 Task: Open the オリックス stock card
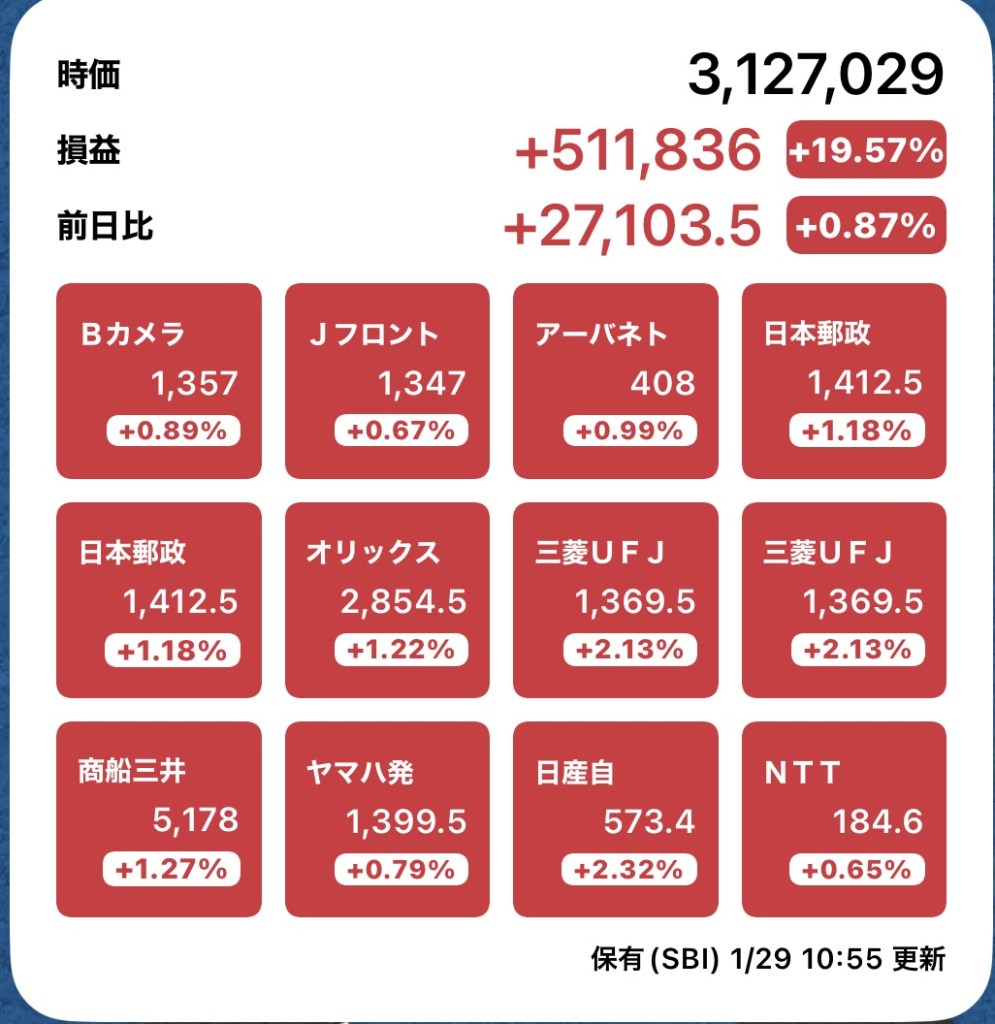click(x=387, y=600)
